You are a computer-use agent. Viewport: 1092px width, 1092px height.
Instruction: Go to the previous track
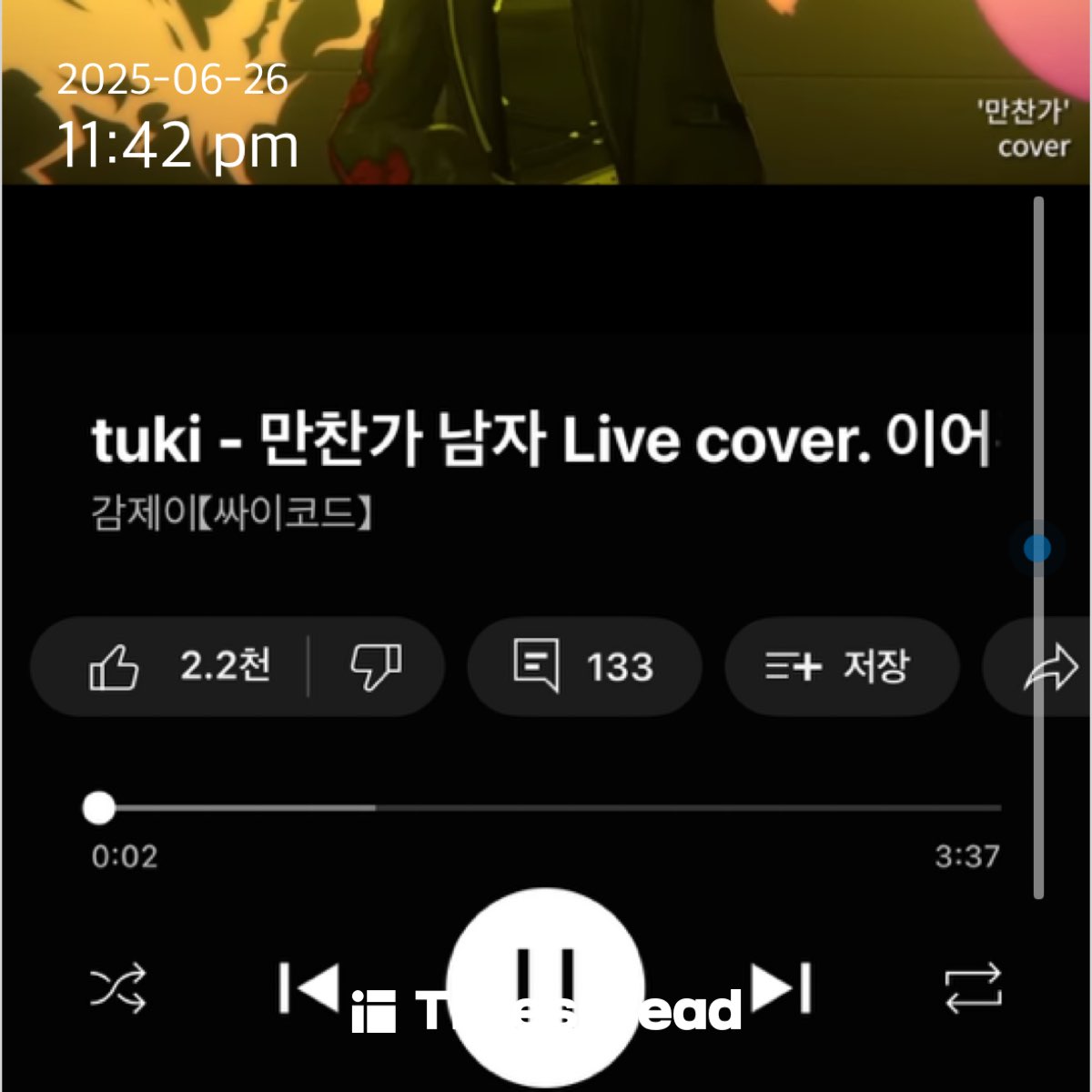pos(308,987)
